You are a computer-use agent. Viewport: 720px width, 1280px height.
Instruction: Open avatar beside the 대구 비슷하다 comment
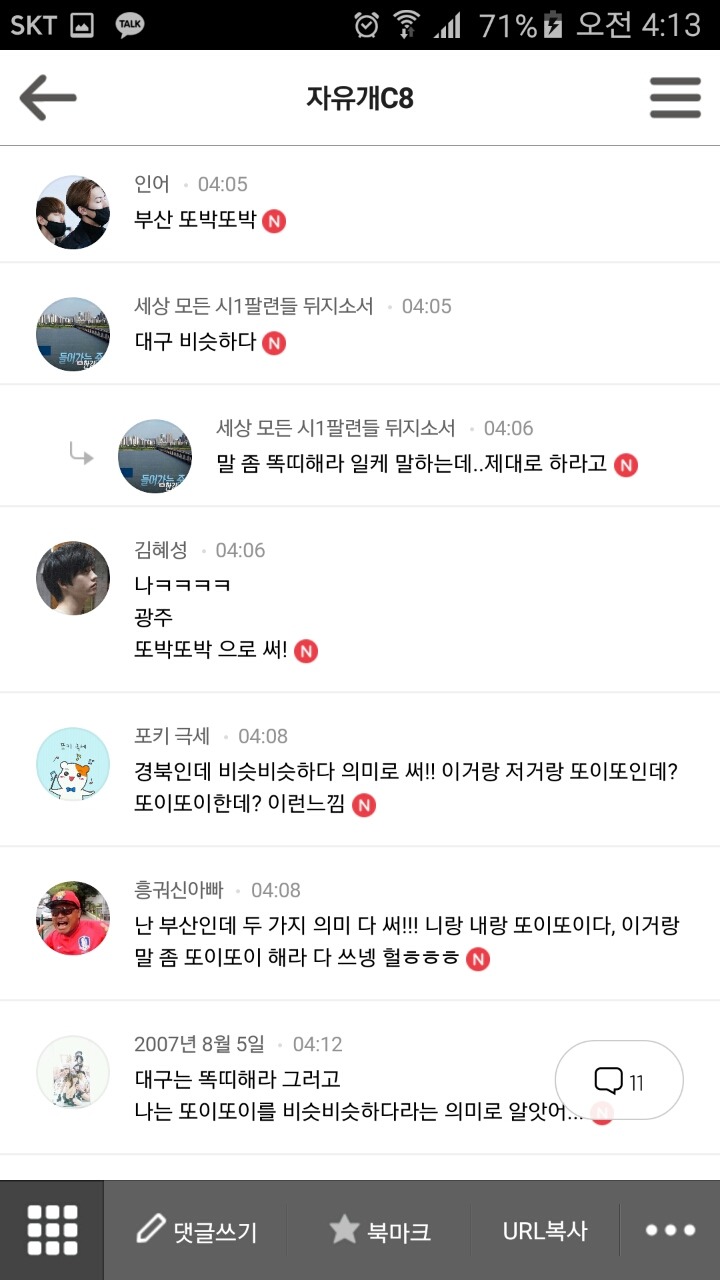tap(73, 334)
